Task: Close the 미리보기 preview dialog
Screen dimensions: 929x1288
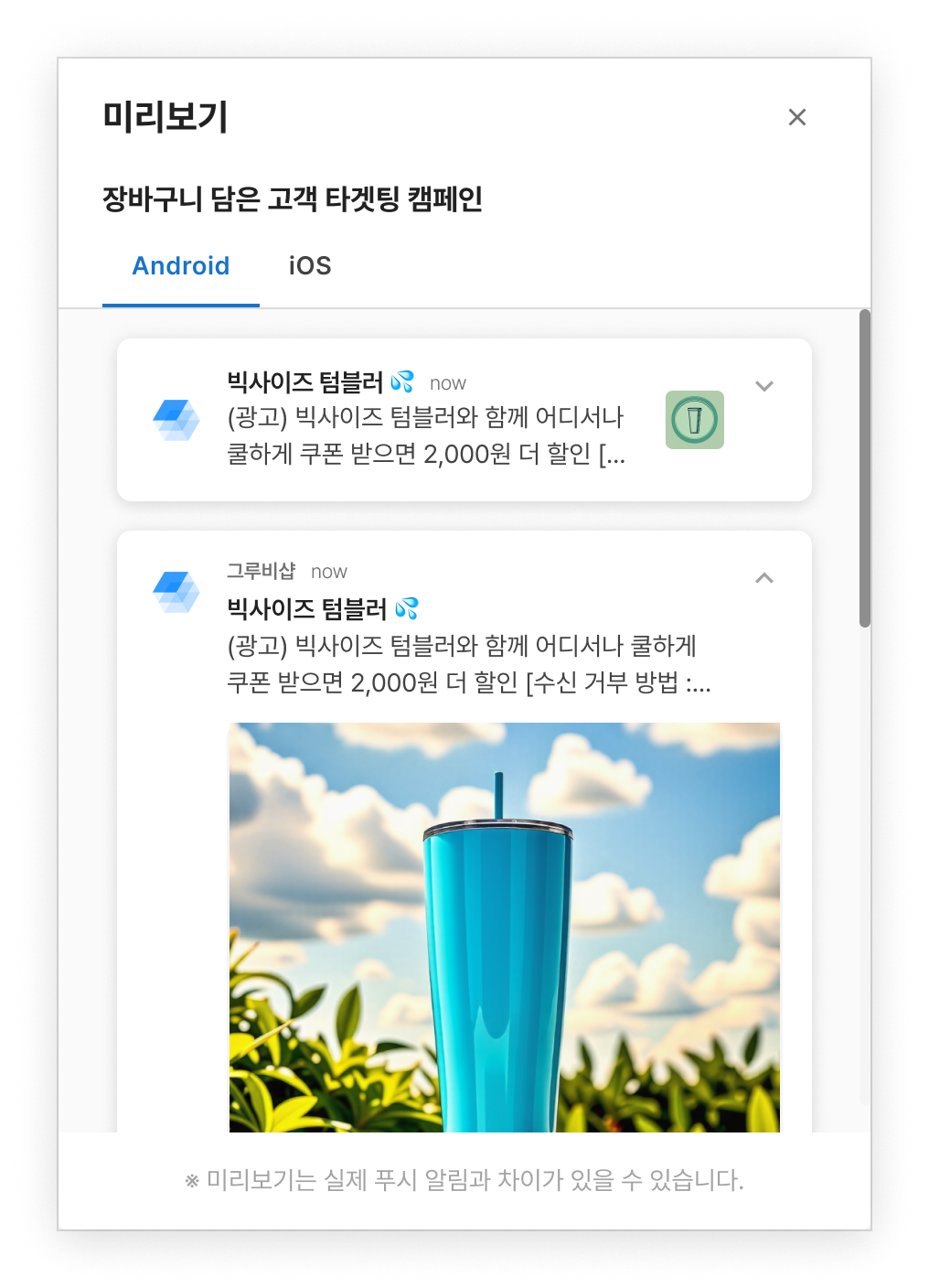Action: point(796,117)
